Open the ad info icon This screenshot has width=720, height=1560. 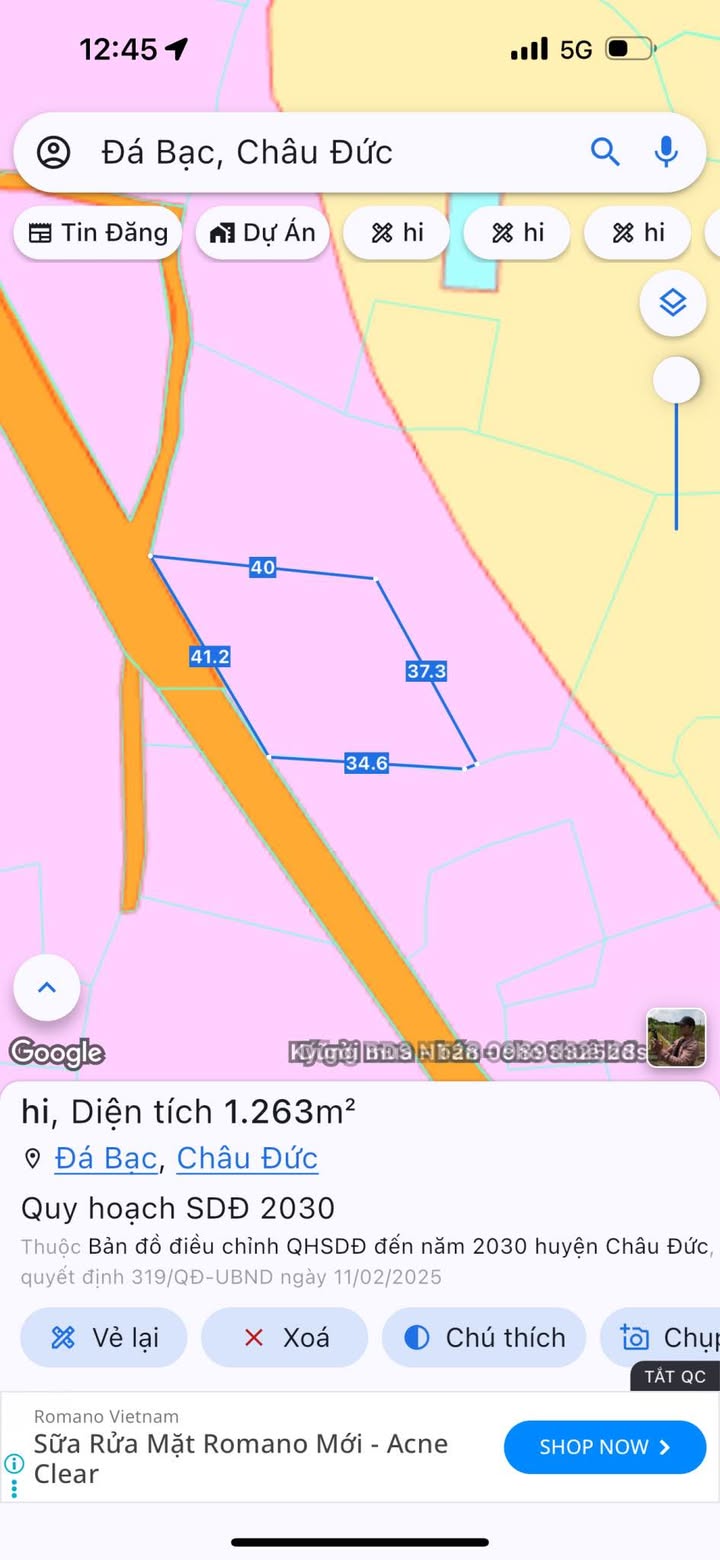click(x=14, y=1463)
